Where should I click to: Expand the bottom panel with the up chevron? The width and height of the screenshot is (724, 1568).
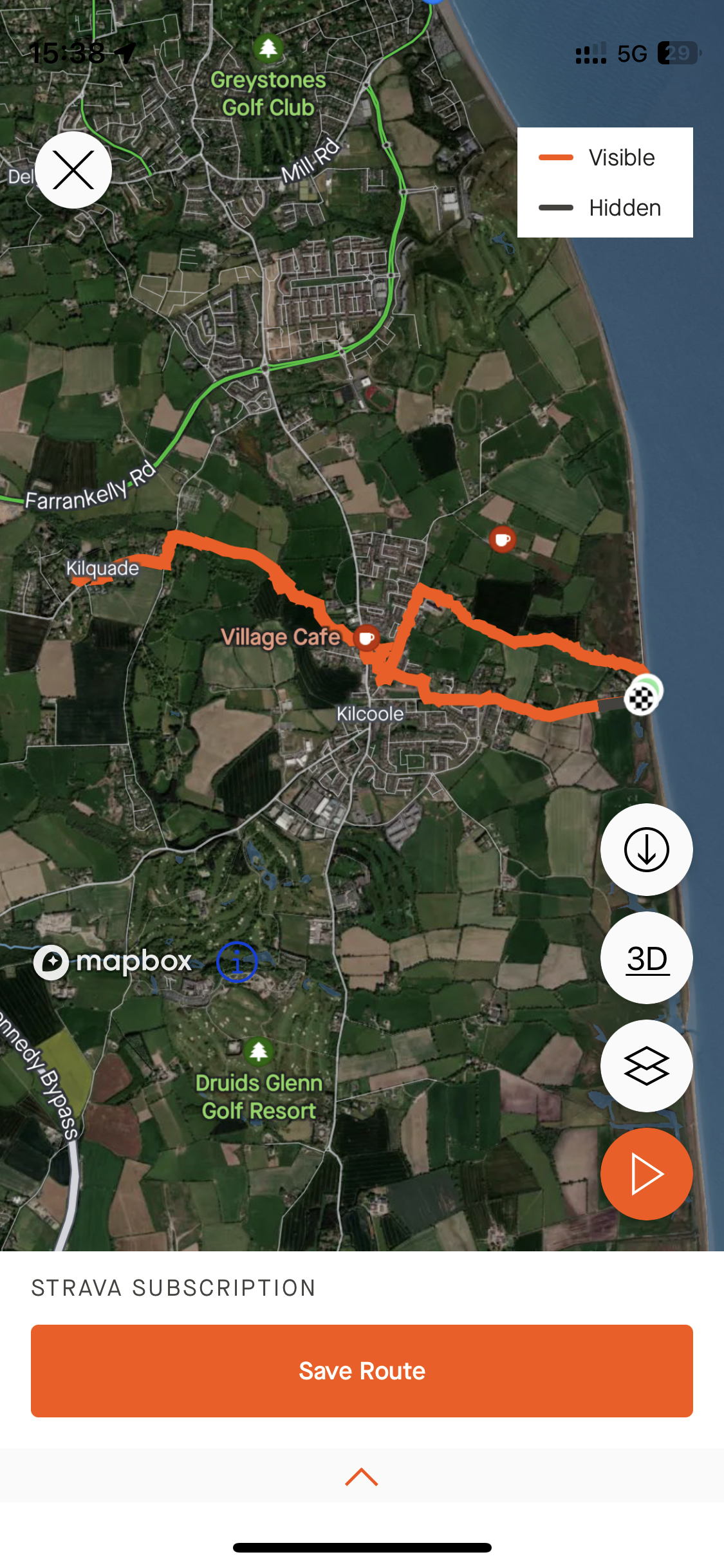tap(362, 1477)
